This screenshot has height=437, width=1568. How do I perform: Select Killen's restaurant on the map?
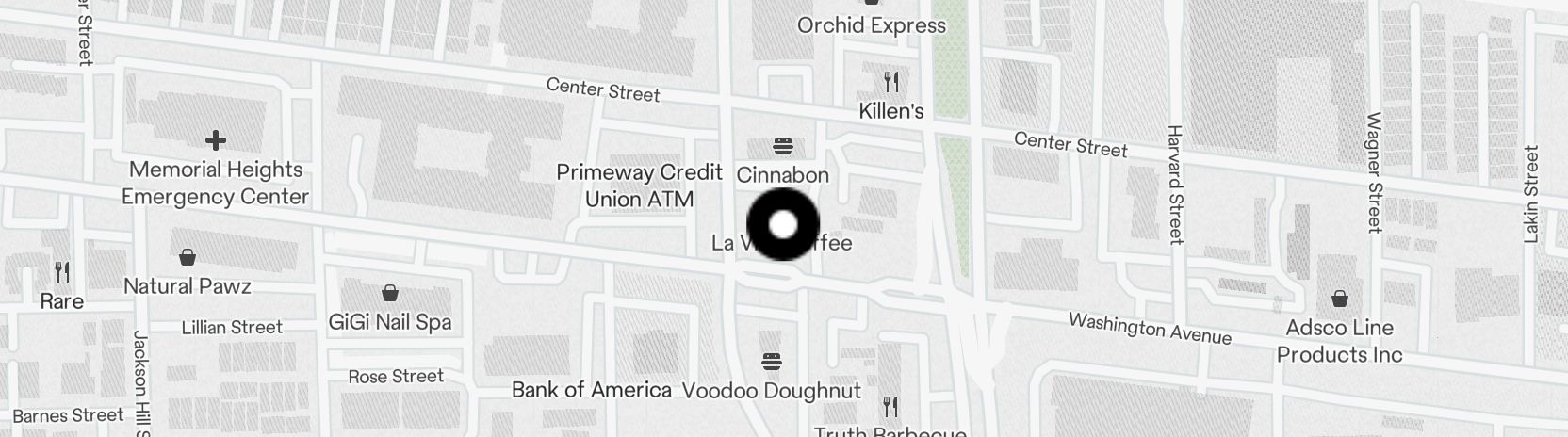click(890, 83)
